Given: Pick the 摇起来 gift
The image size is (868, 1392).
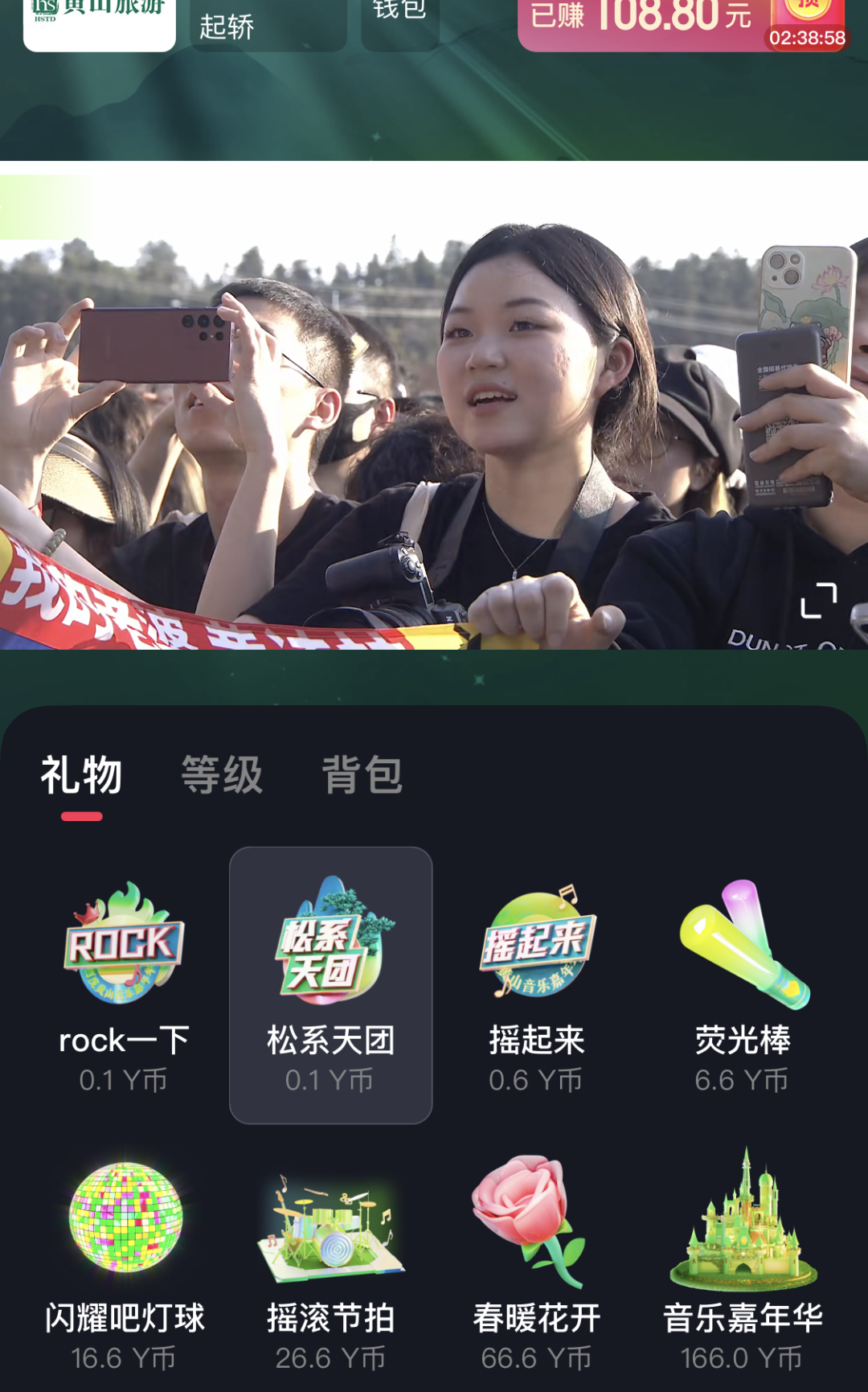Looking at the screenshot, I should pos(537,985).
